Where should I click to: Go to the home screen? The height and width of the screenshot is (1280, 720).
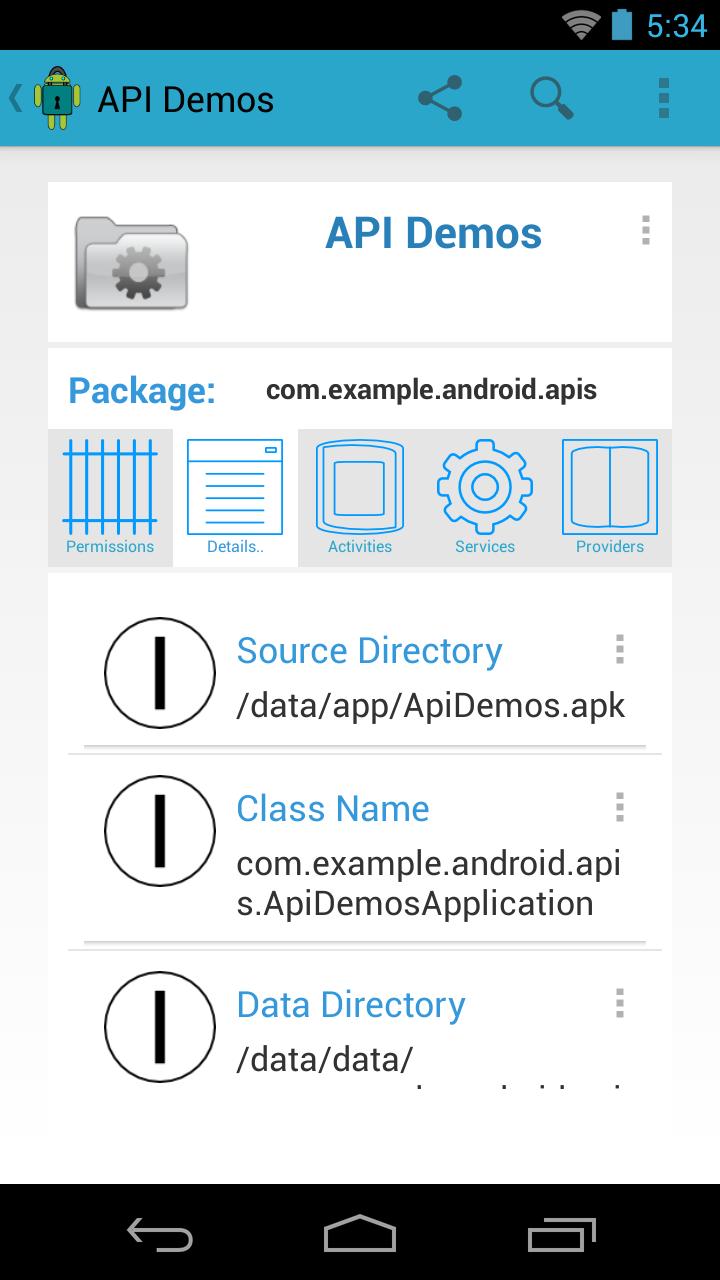point(360,1234)
